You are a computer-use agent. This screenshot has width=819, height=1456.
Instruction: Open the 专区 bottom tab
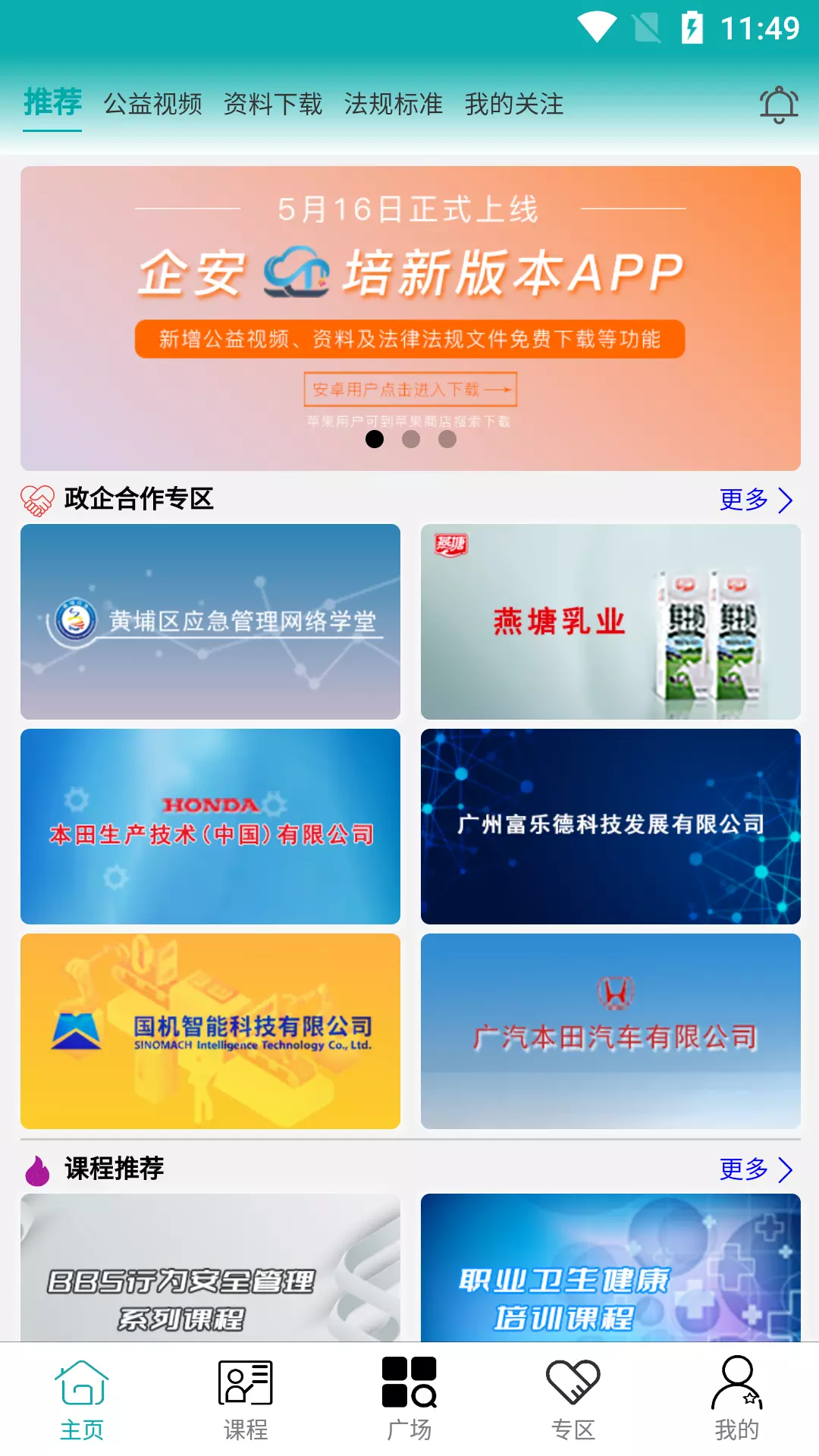point(573,1399)
